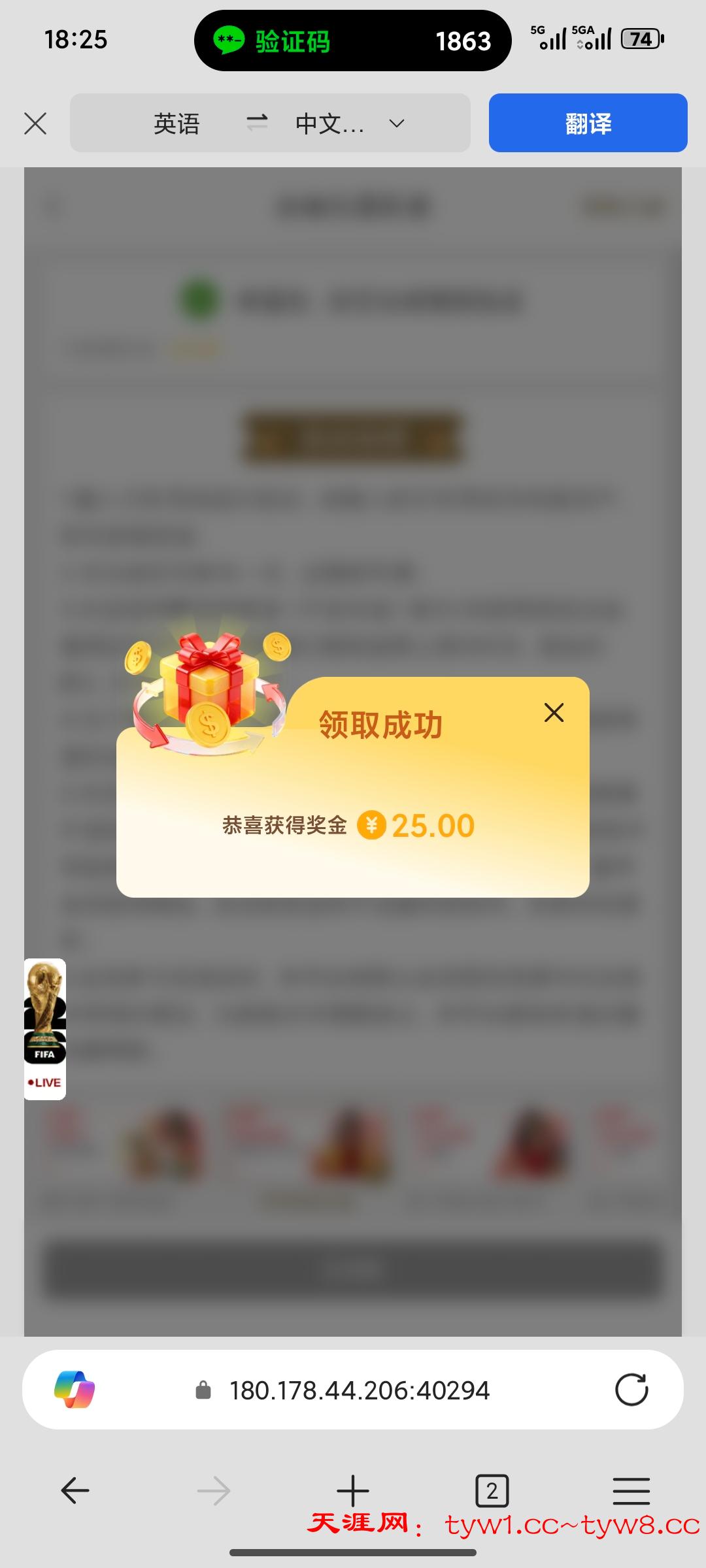The image size is (706, 1568).
Task: Open the FIFA LIVE floating widget
Action: [45, 1028]
